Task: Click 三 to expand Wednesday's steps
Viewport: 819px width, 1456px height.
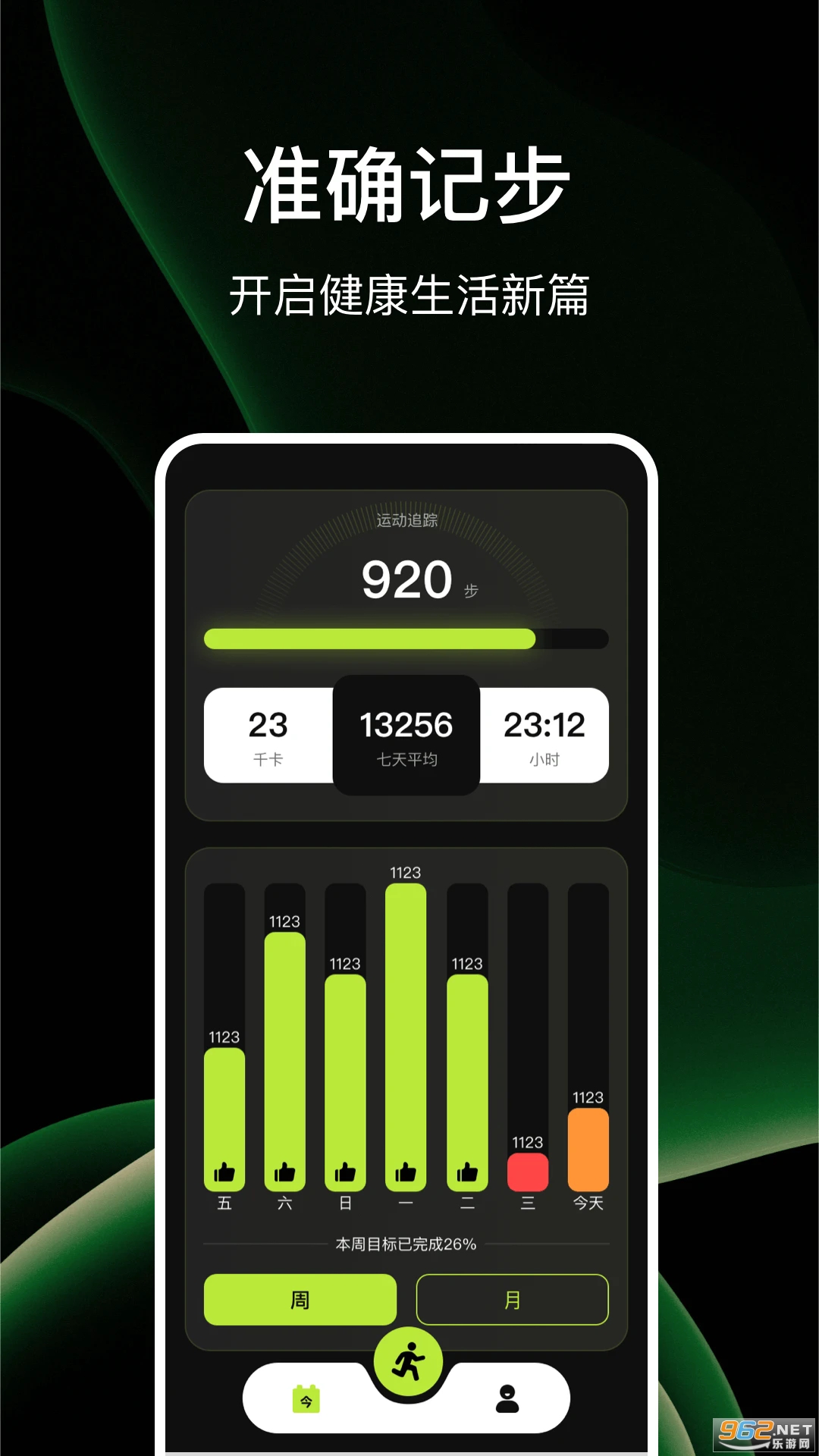Action: 528,1202
